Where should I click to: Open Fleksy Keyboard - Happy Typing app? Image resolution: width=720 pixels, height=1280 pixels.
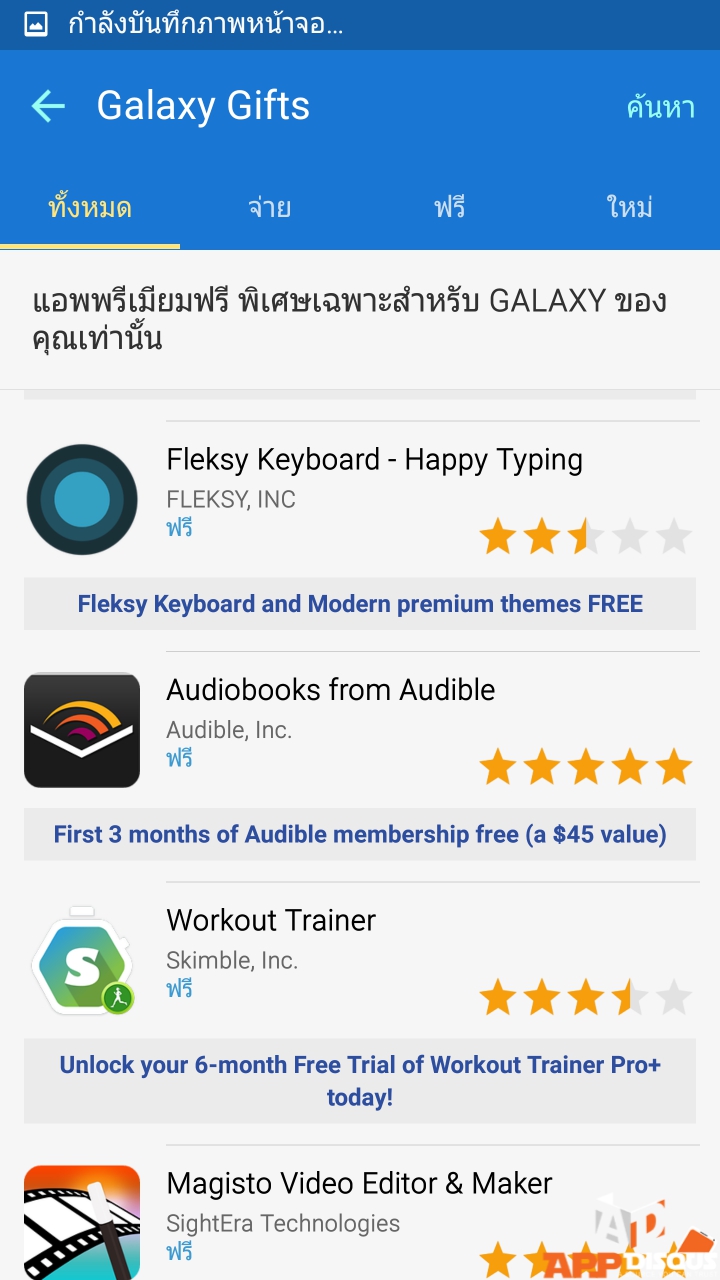coord(374,460)
